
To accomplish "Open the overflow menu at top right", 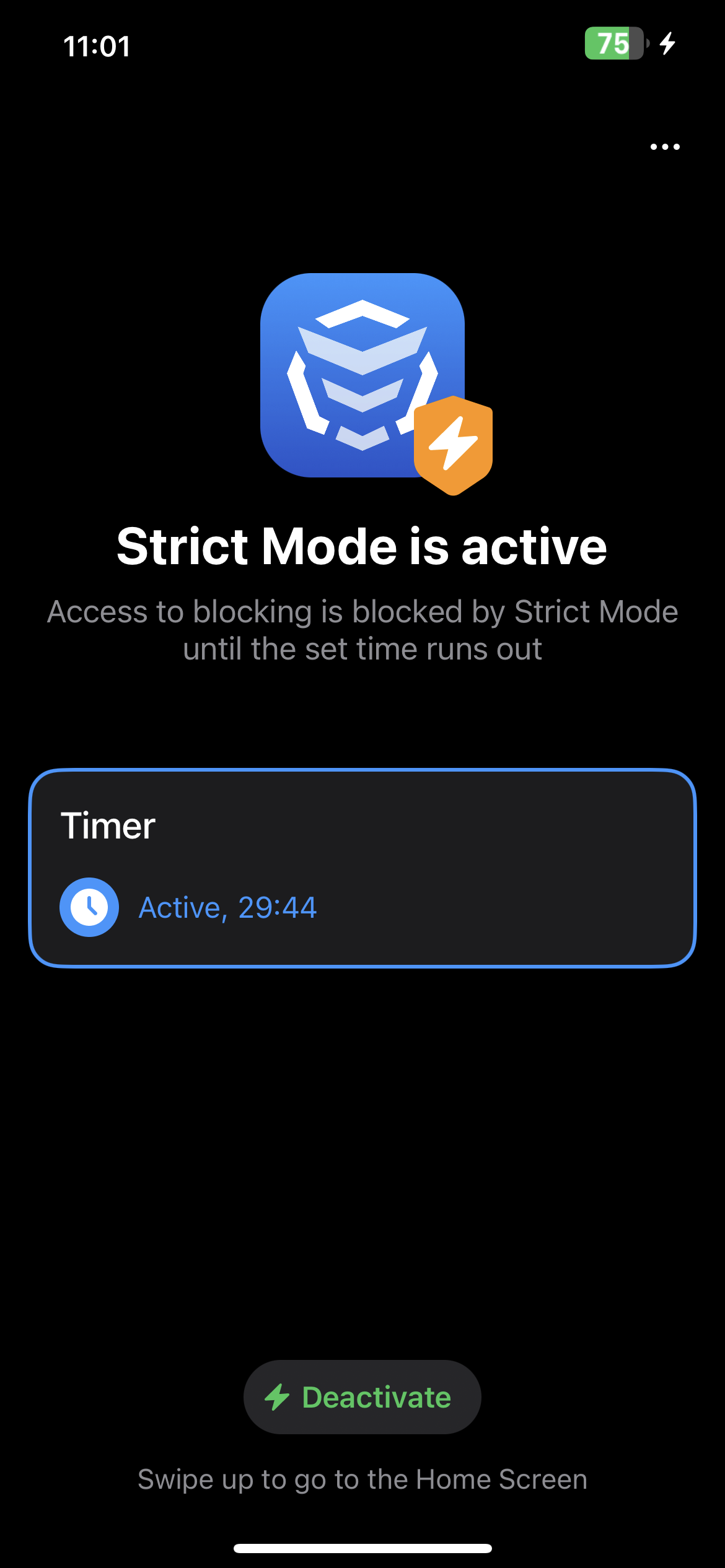I will tap(664, 146).
